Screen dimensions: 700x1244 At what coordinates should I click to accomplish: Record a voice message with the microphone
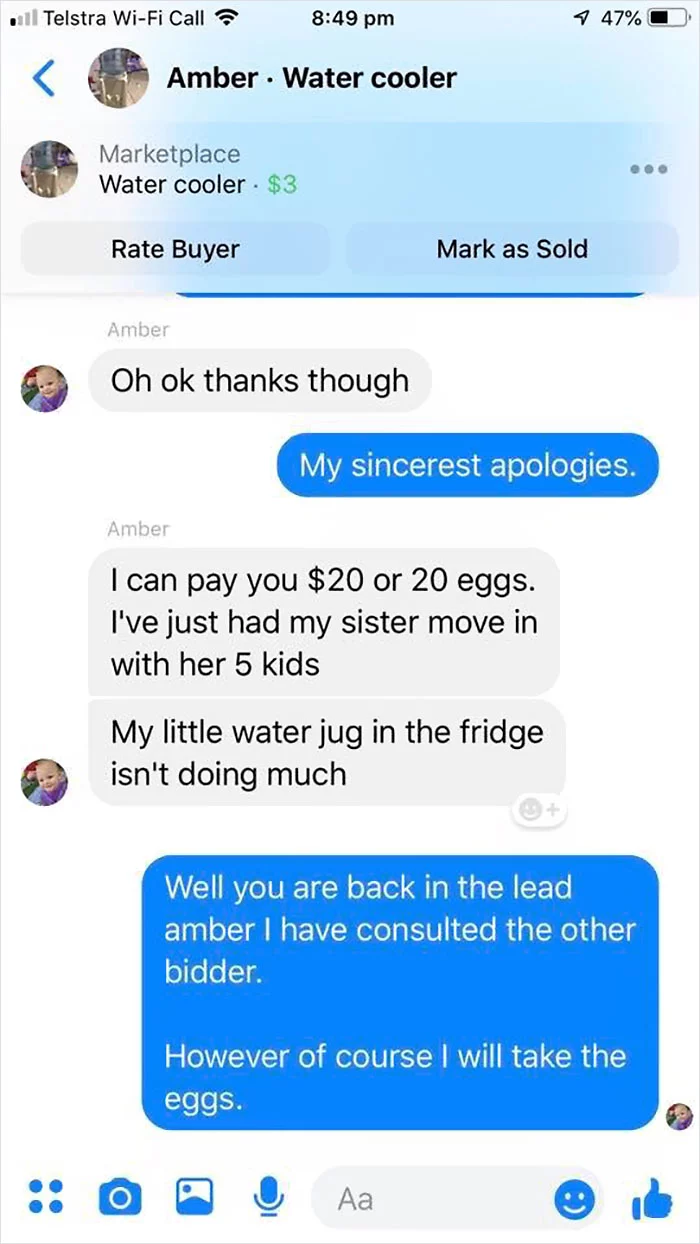[266, 1195]
